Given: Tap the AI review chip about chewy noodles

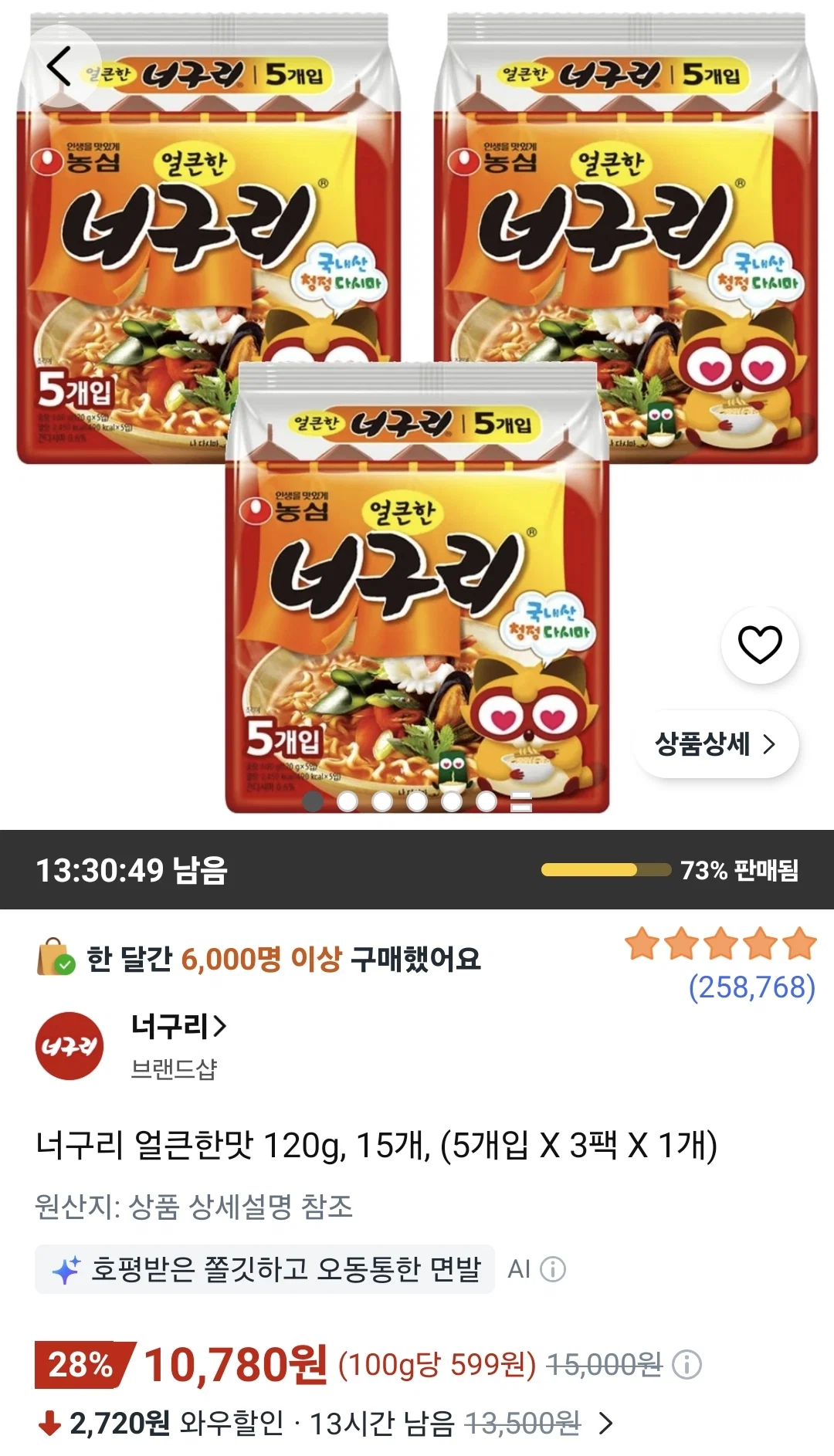Looking at the screenshot, I should click(265, 1269).
